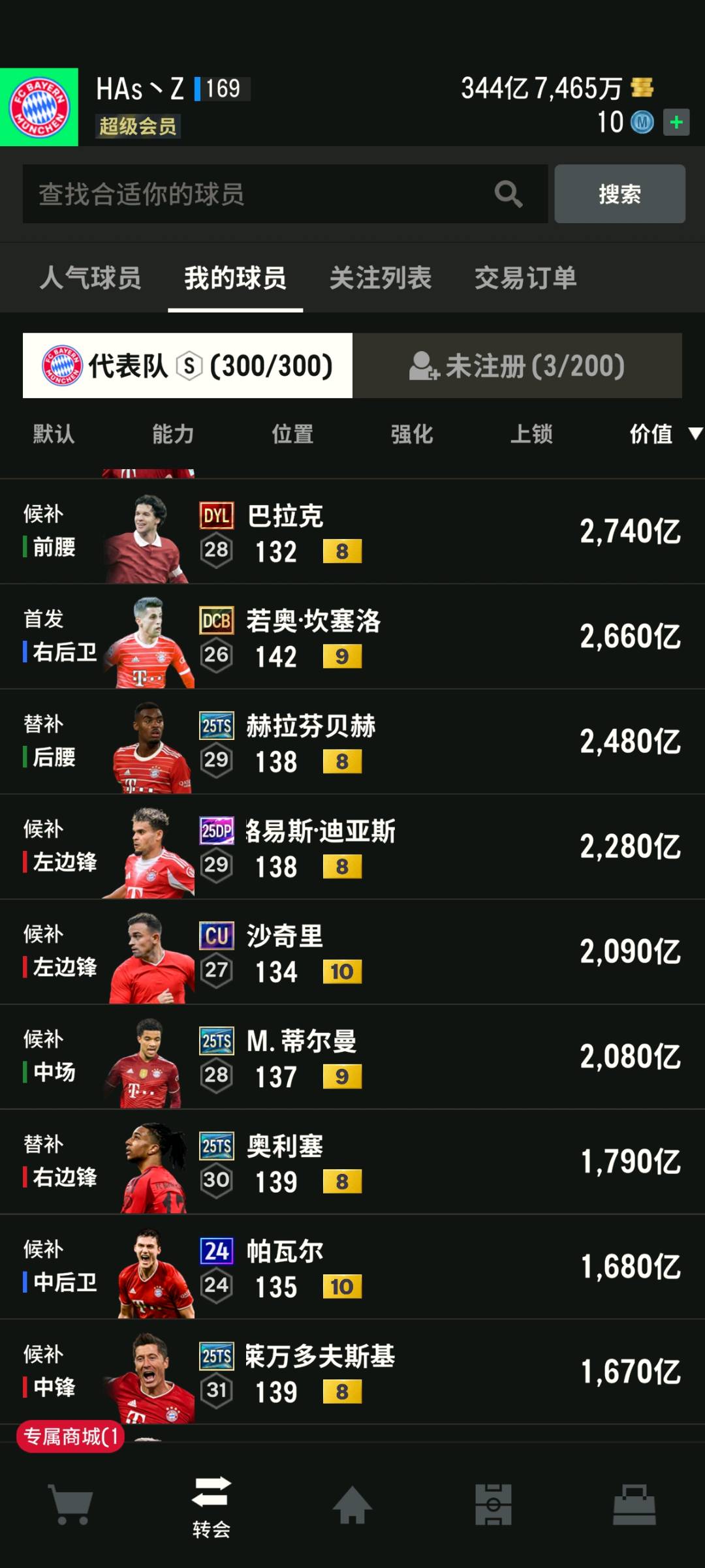Open the football pitch squad tab
Screen dimensions: 705x1568
[x=493, y=1504]
